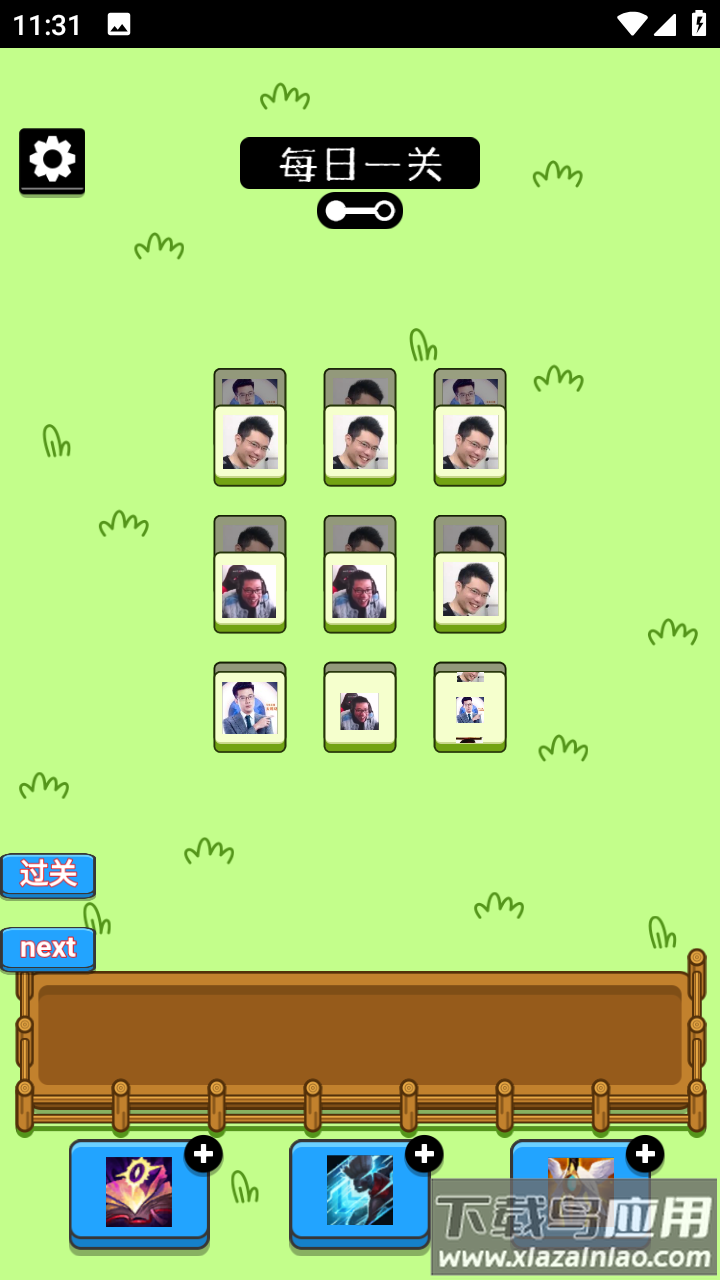Add more glowing book power-ups with the plus
Image resolution: width=720 pixels, height=1280 pixels.
[203, 1155]
